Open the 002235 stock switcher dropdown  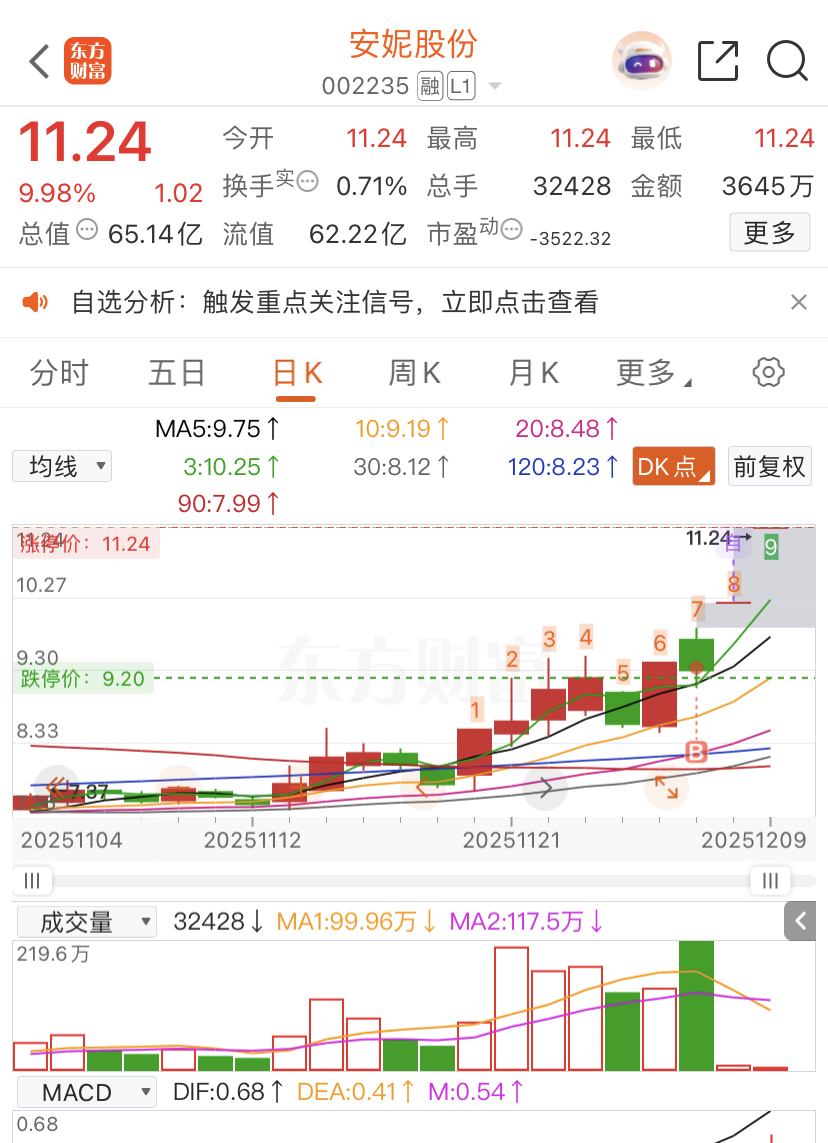(x=494, y=87)
